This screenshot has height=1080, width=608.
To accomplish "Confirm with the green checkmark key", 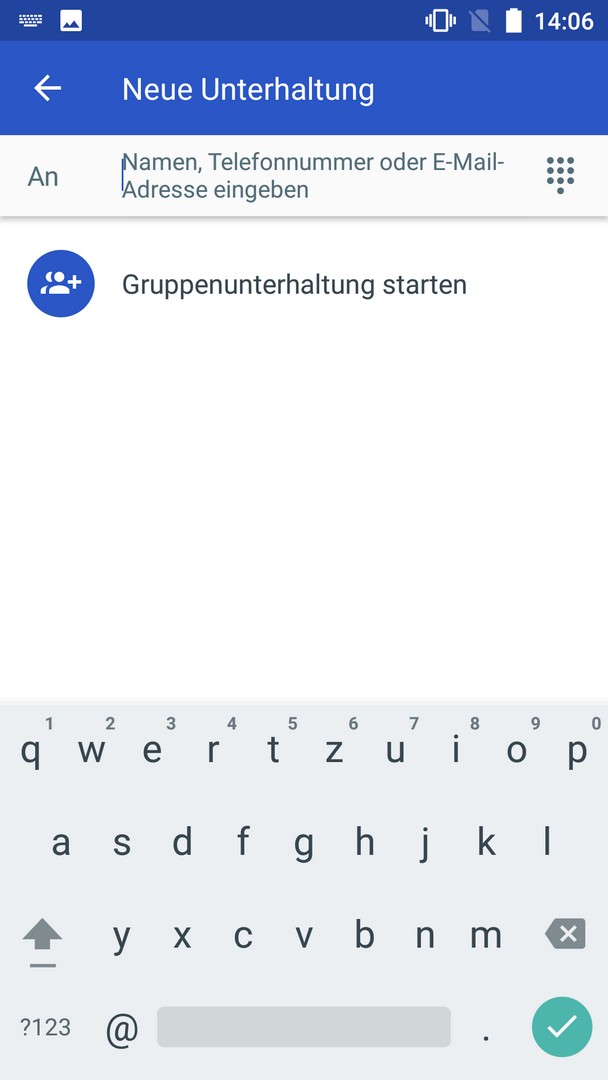I will [x=562, y=1026].
